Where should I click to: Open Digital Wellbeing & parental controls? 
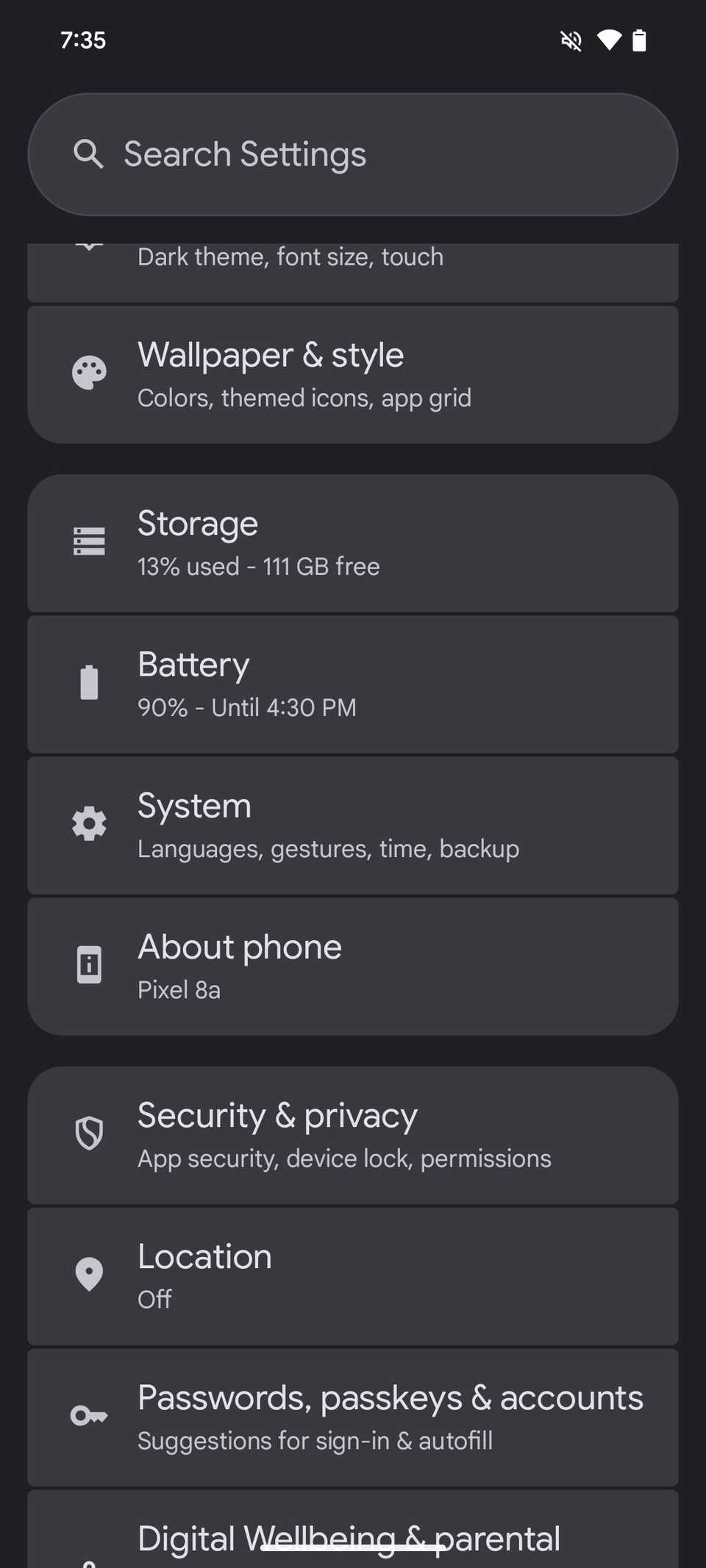[353, 1533]
